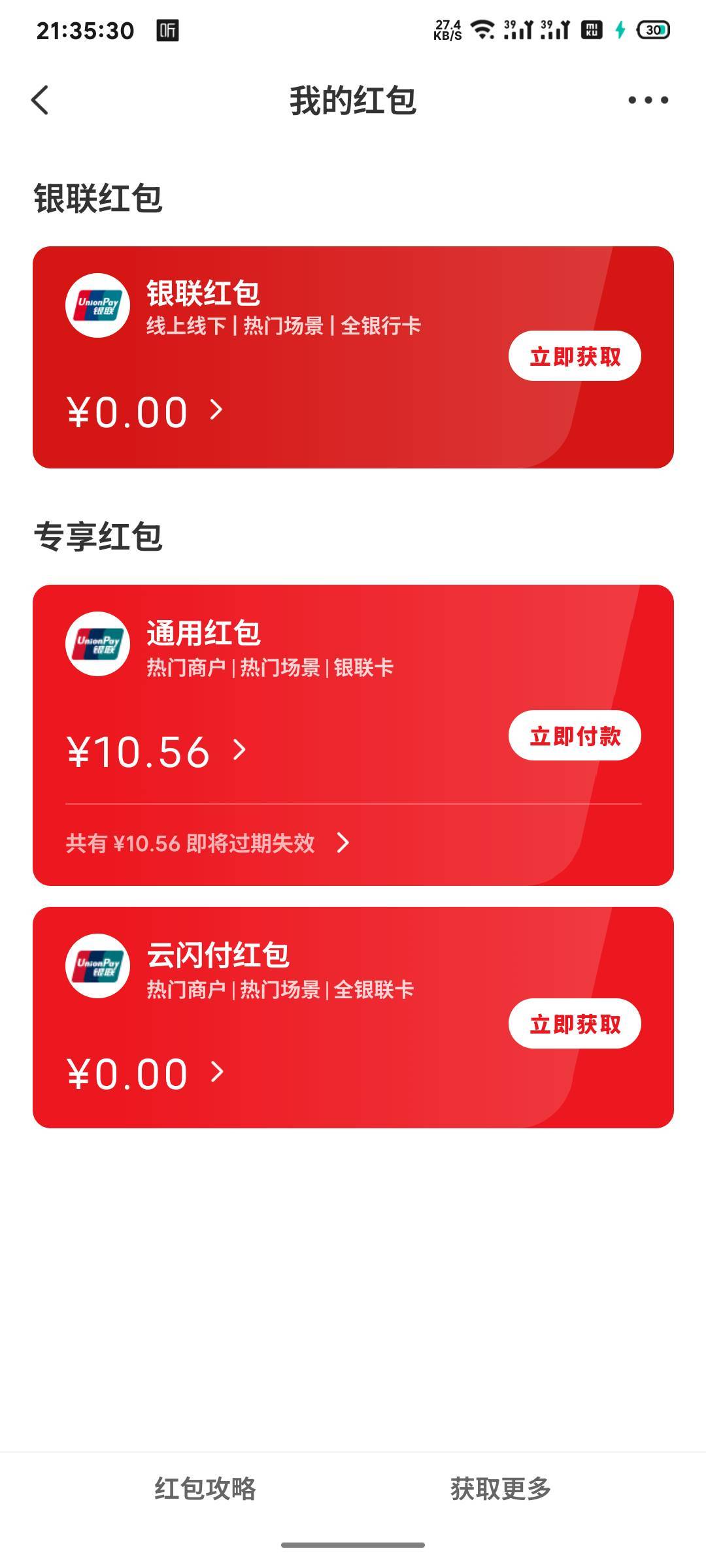
Task: Tap 立即付款 on the 通用红包 card
Action: pos(574,736)
